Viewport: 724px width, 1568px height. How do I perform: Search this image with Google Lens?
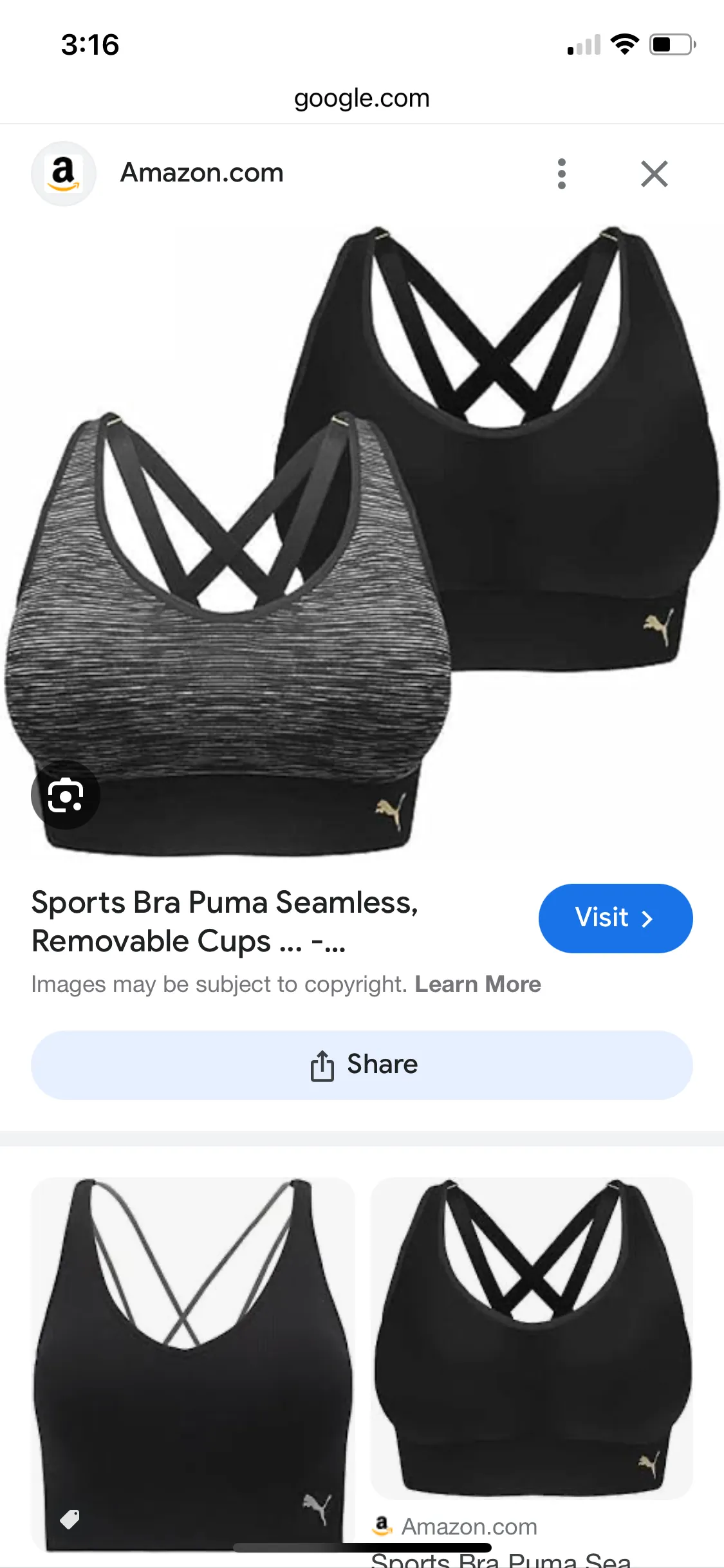pyautogui.click(x=66, y=796)
